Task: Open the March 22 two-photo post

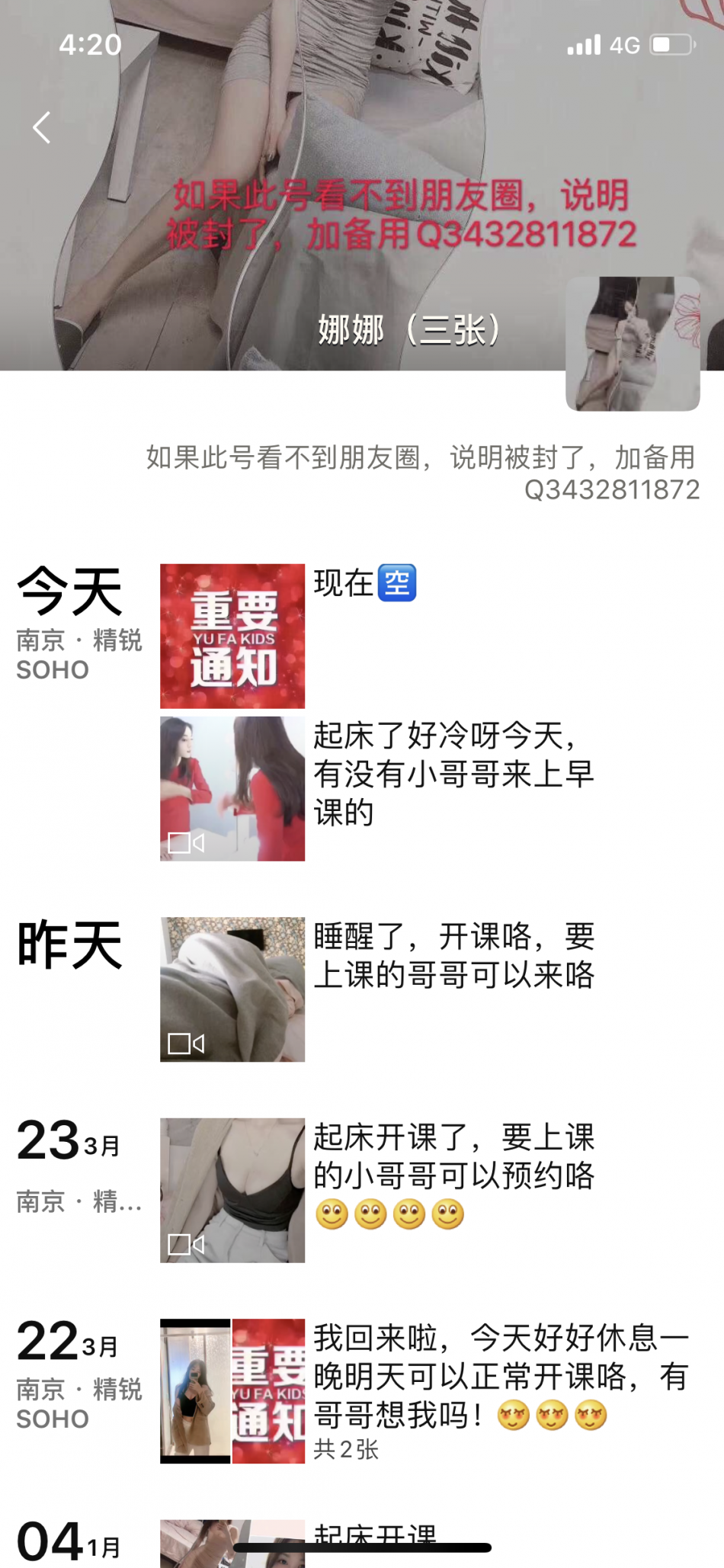Action: click(x=232, y=1390)
